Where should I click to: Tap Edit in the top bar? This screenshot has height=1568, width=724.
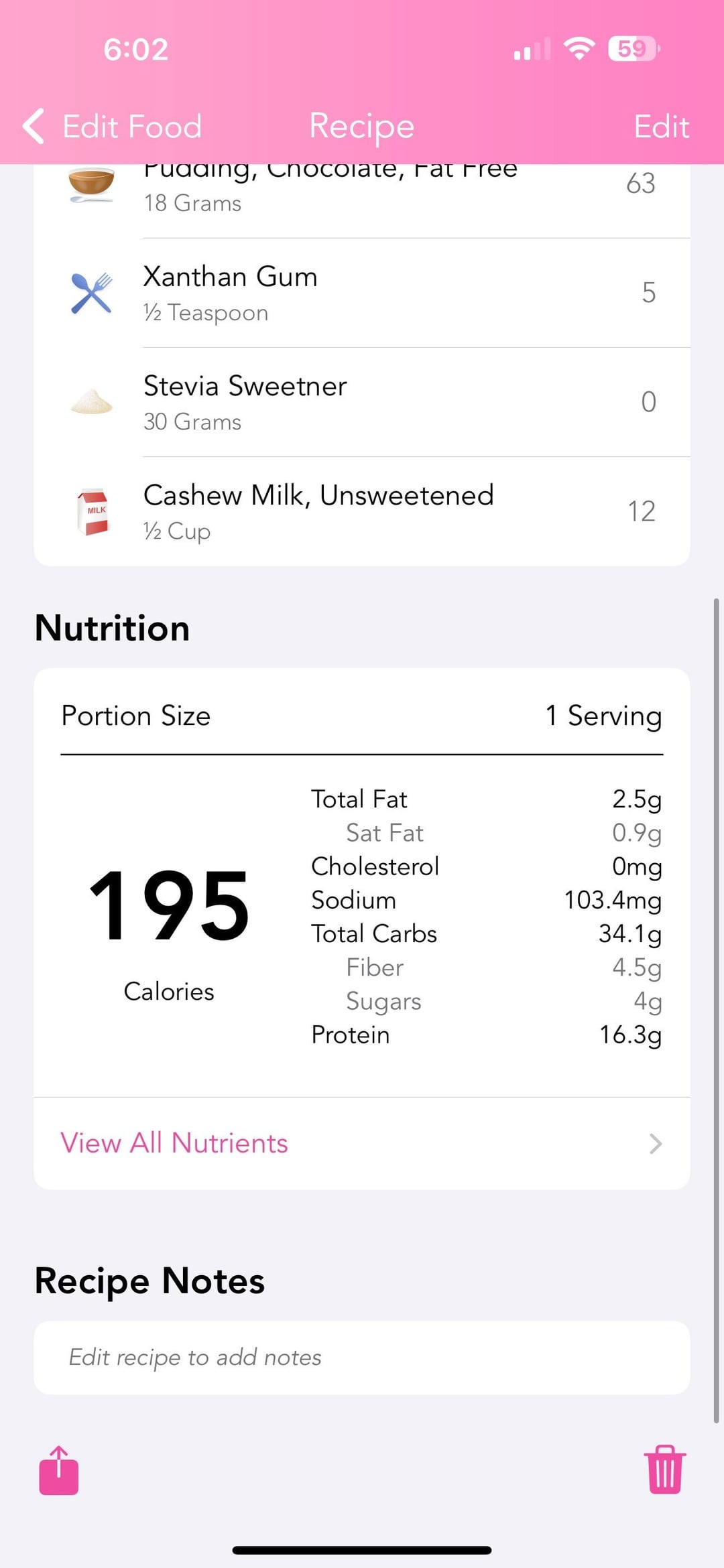[x=661, y=127]
